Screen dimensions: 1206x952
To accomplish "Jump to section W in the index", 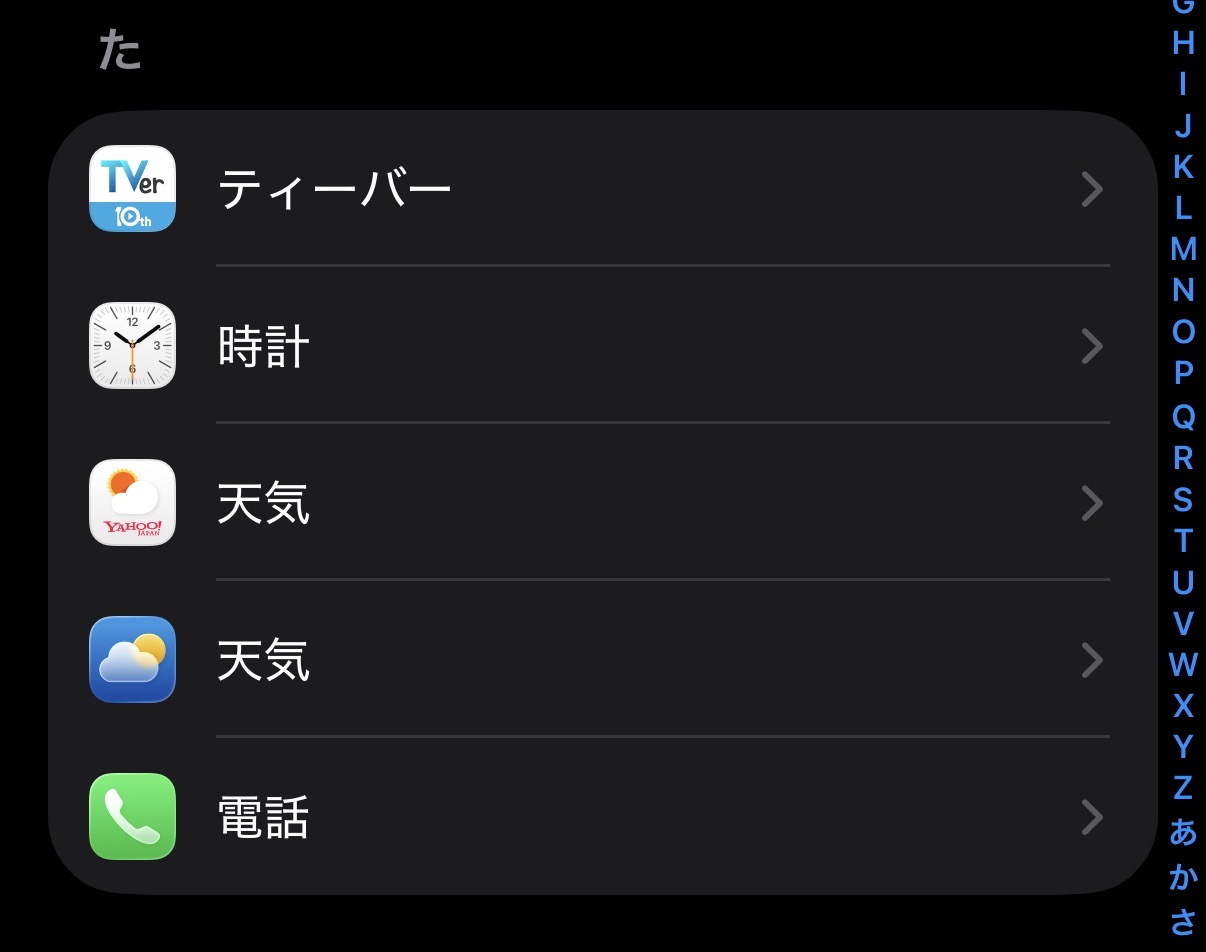I will tap(1183, 665).
